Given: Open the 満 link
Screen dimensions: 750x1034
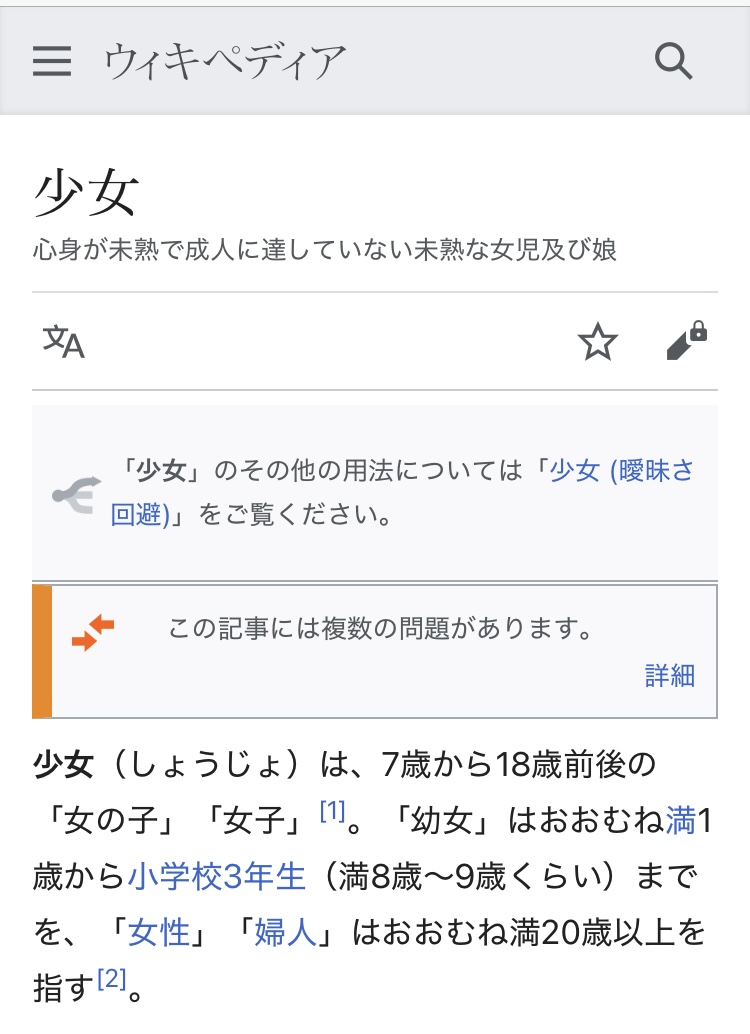Looking at the screenshot, I should [680, 823].
